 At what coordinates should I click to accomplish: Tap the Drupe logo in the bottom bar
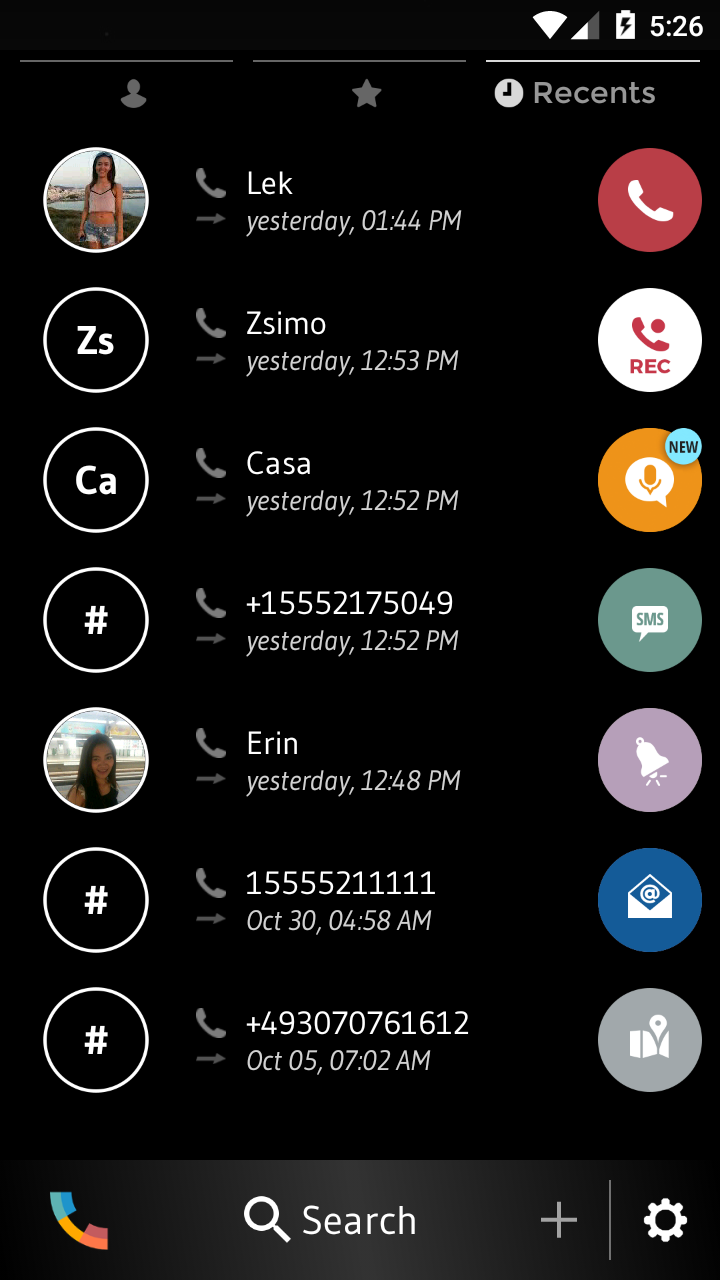77,1219
